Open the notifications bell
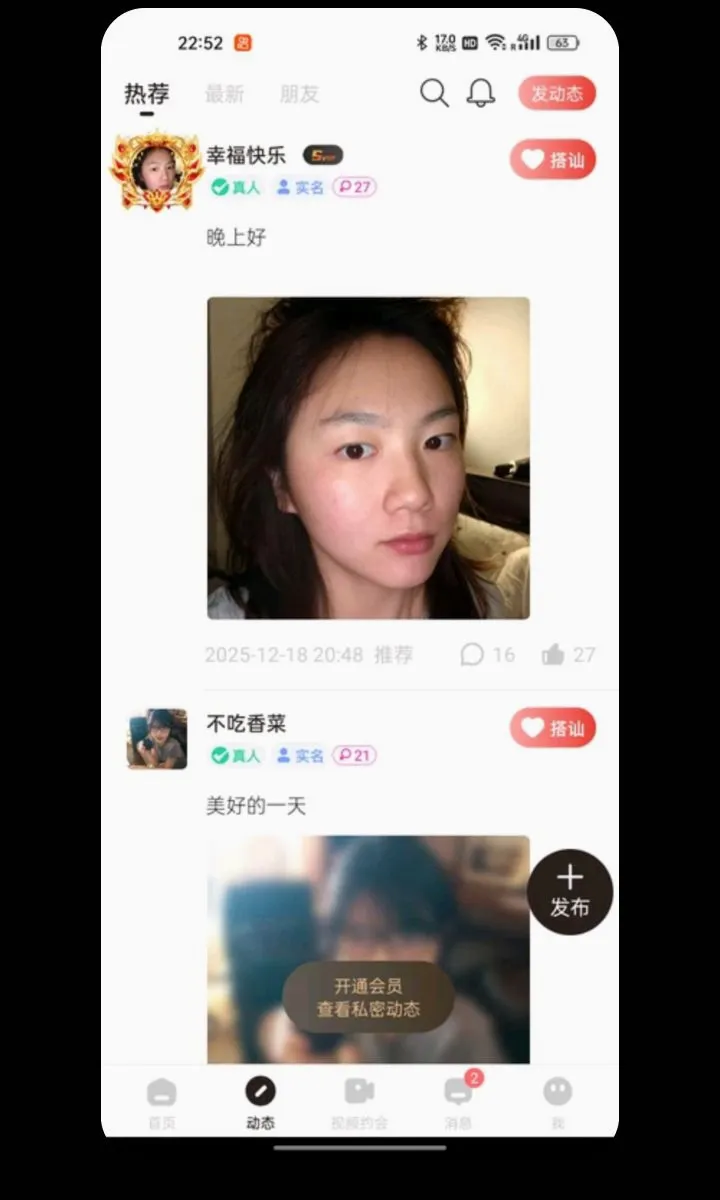 pyautogui.click(x=481, y=93)
